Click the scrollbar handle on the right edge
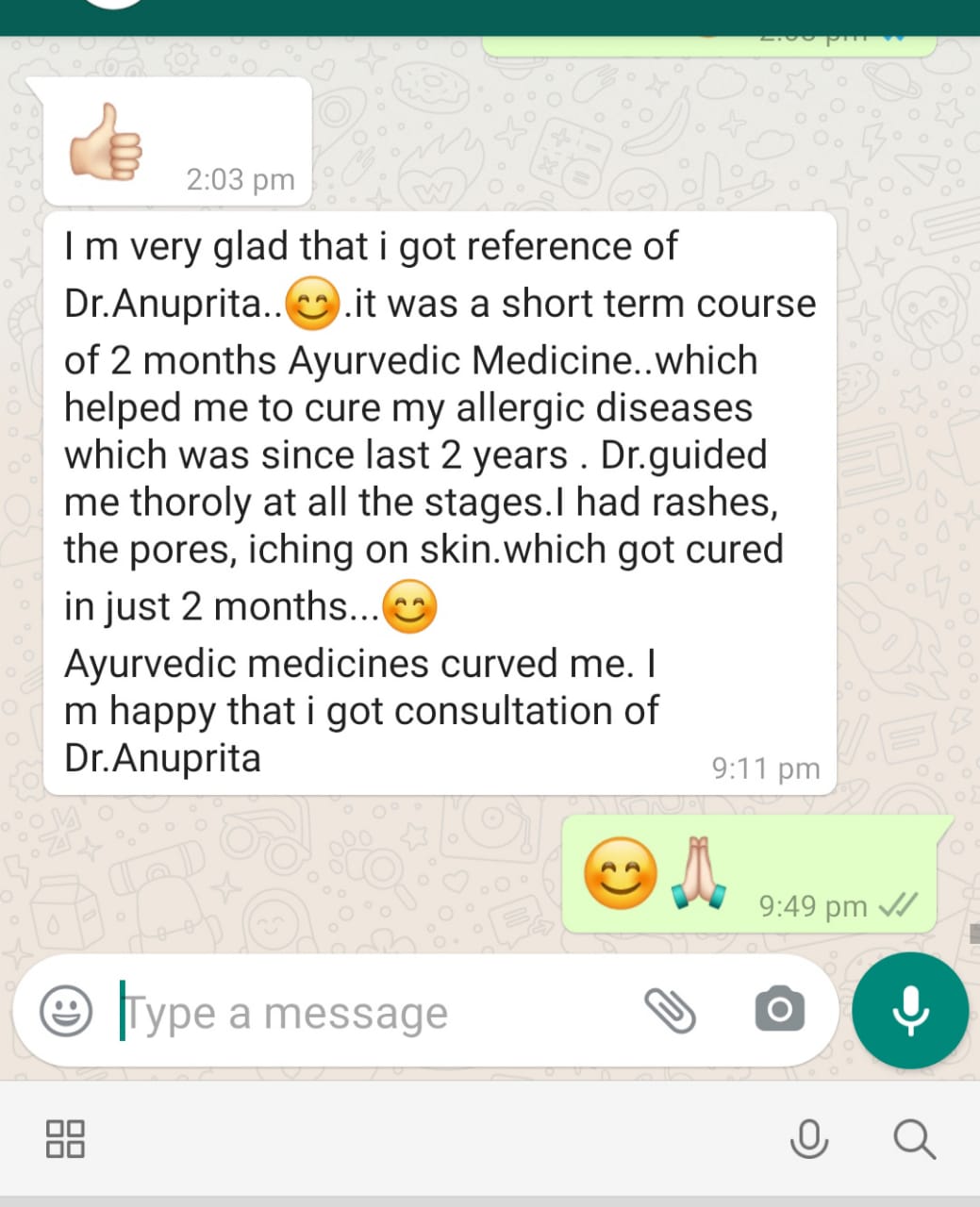 point(973,934)
